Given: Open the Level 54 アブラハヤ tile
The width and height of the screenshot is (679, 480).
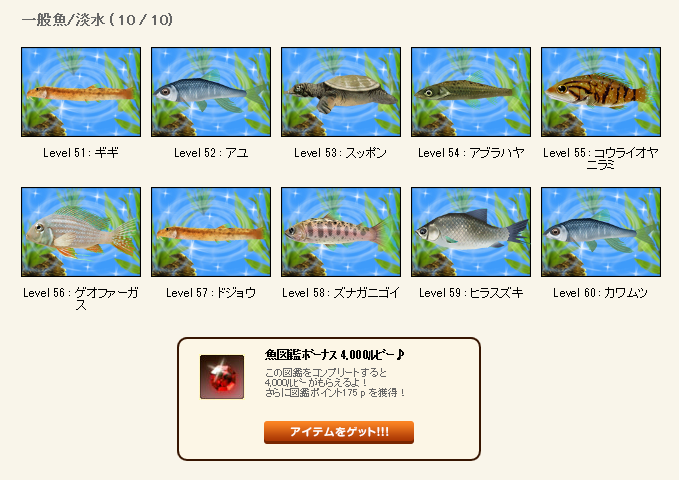Looking at the screenshot, I should [471, 92].
